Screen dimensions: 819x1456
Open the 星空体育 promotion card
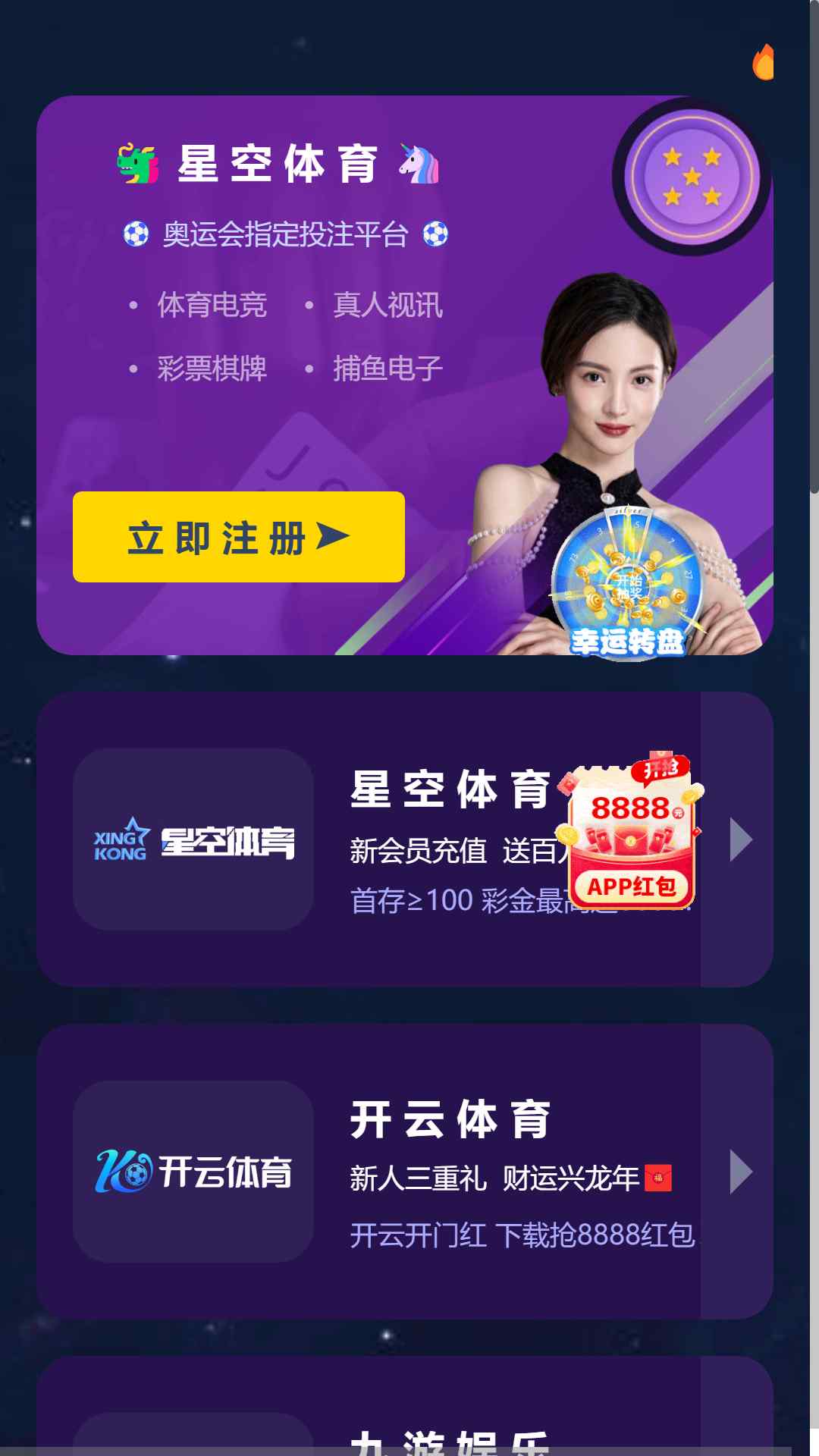[405, 839]
